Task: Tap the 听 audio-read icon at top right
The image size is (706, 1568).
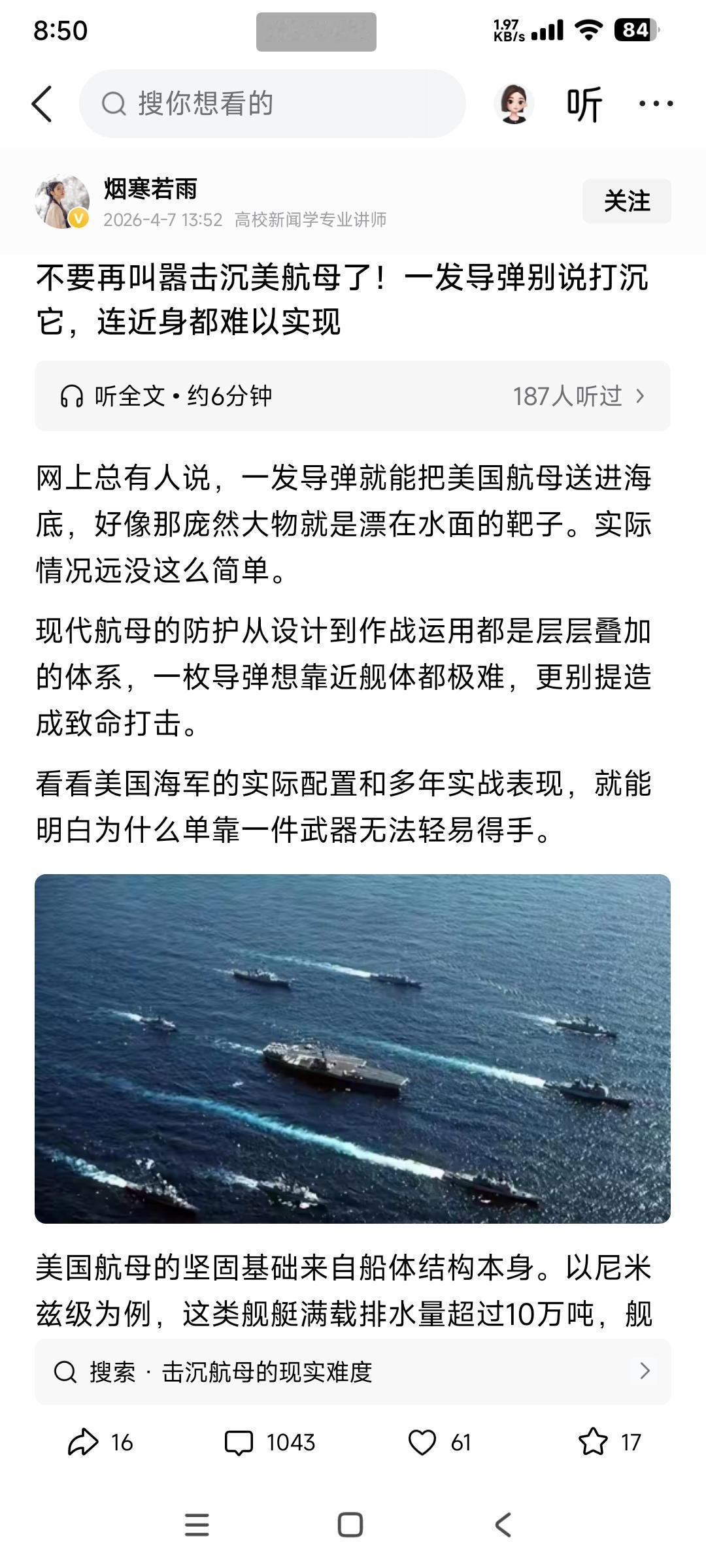Action: (x=585, y=104)
